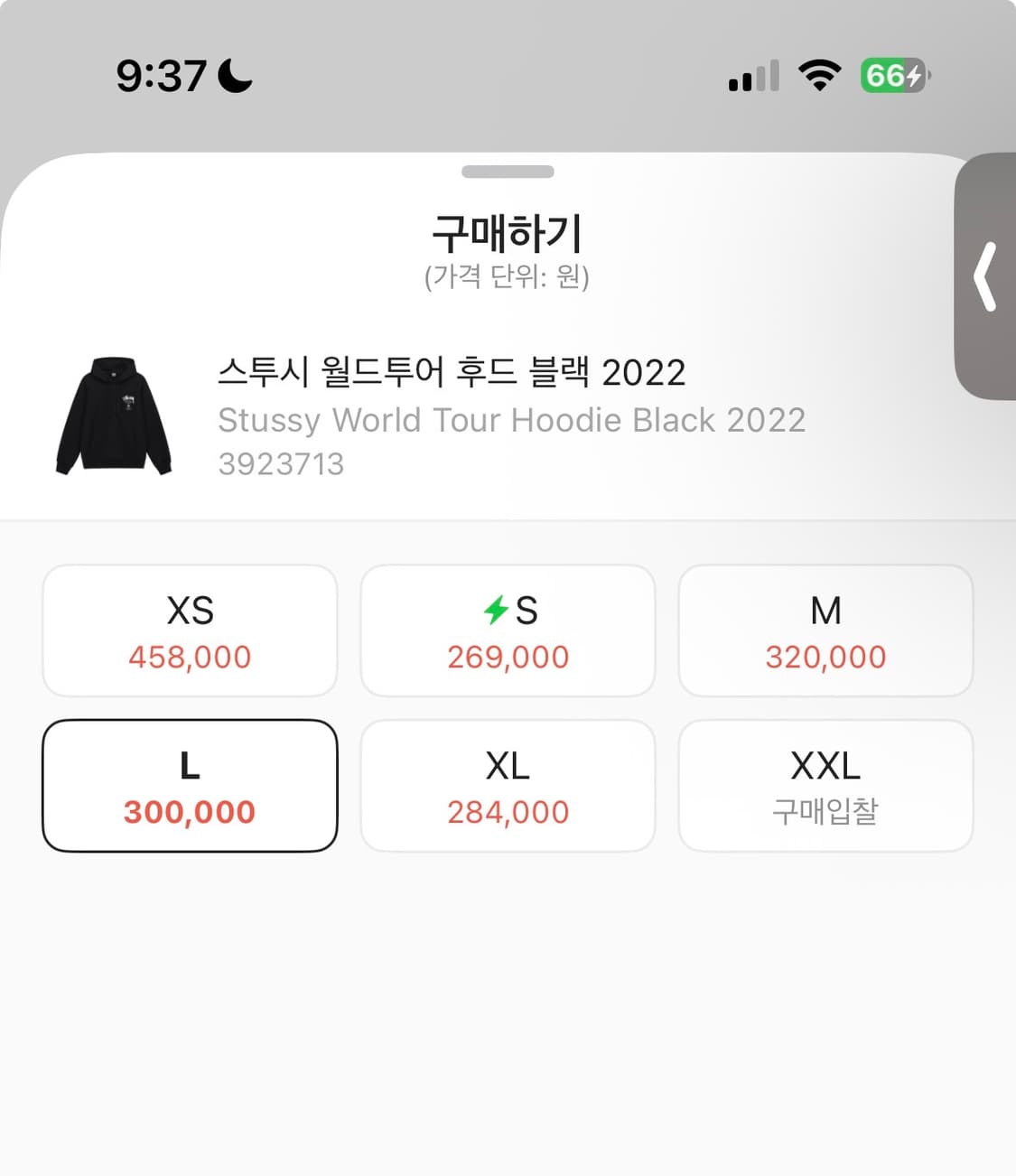The image size is (1016, 1176).
Task: Tap the product number 3923713
Action: (282, 464)
